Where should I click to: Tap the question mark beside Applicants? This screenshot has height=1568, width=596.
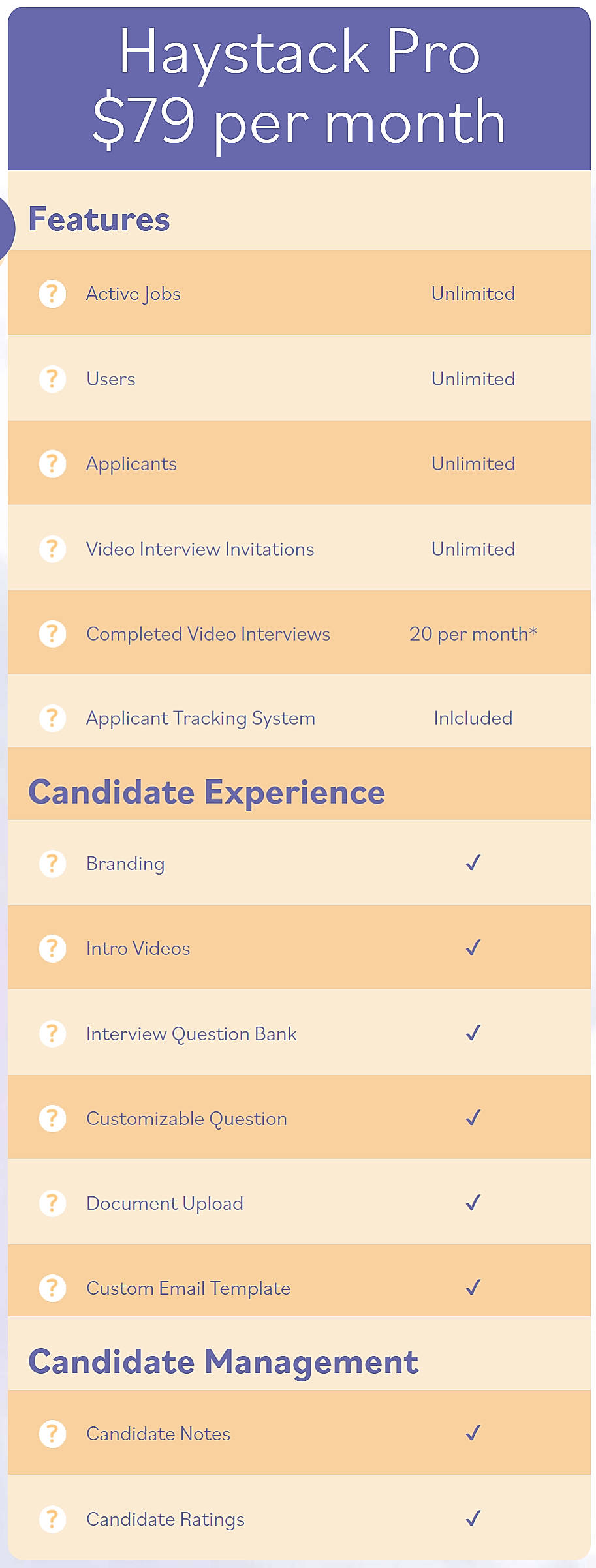(x=52, y=464)
